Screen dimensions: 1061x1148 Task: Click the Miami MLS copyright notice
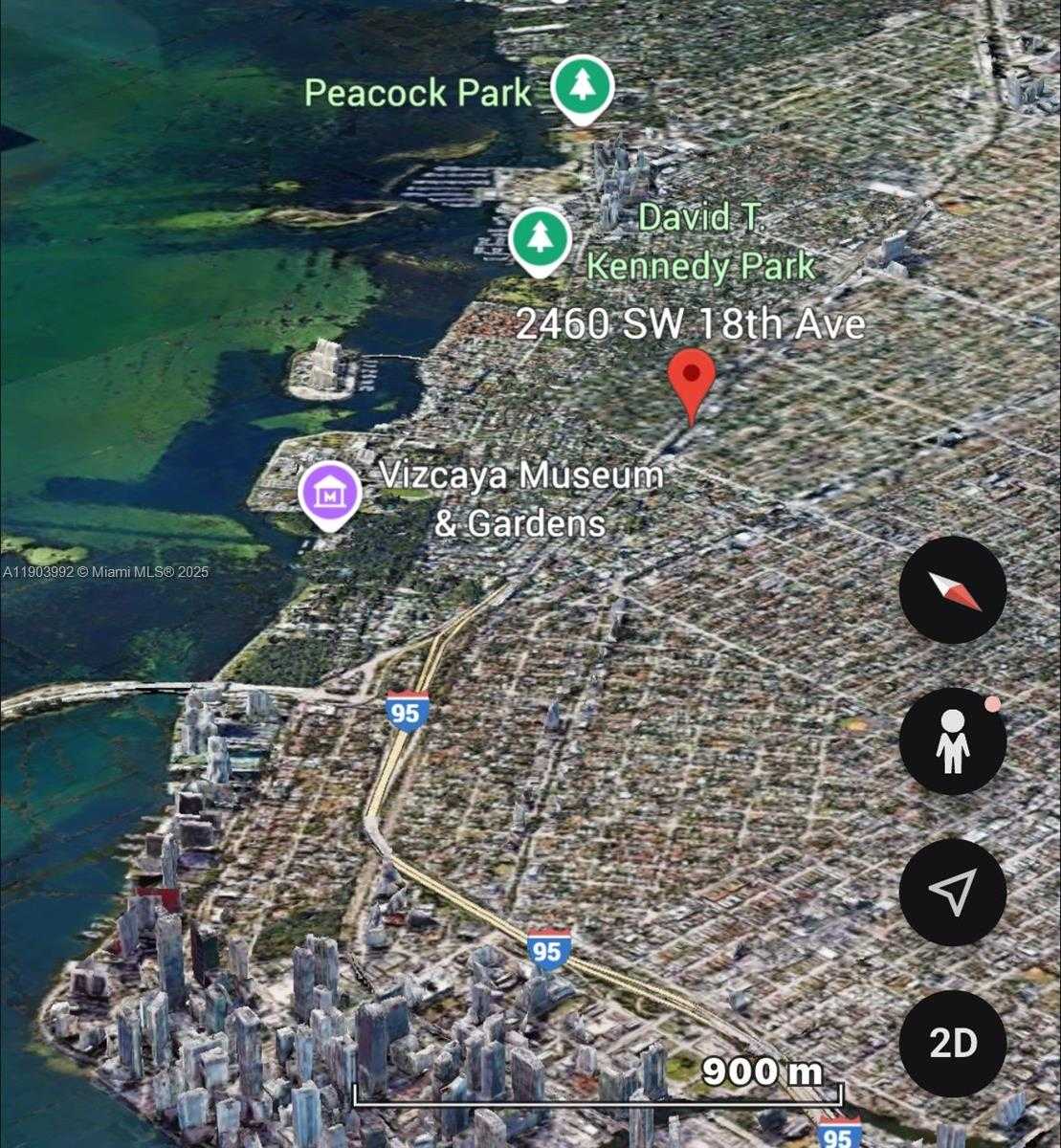(x=105, y=574)
